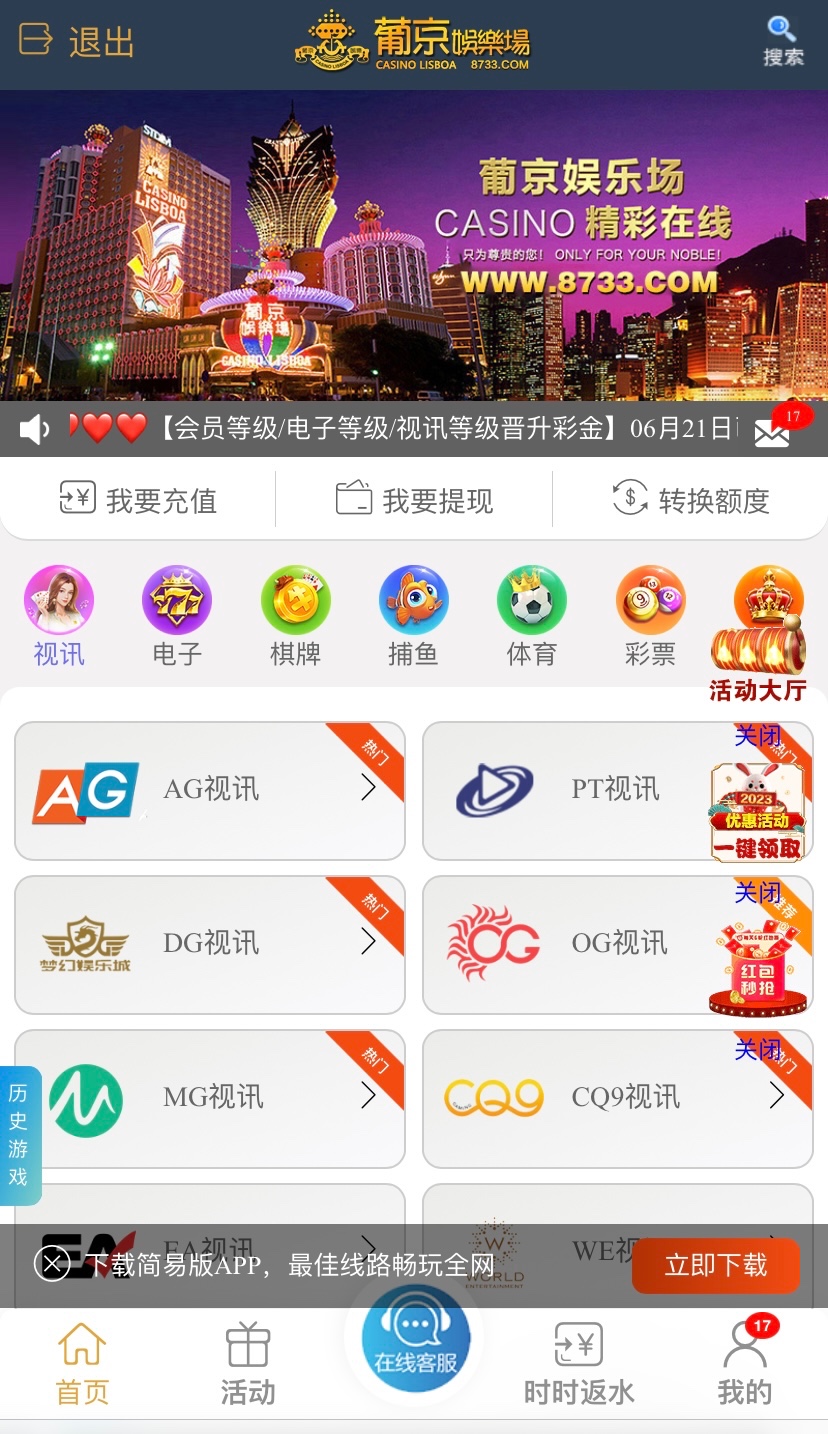The image size is (828, 1434).
Task: Switch to the 捕鱼 category
Action: point(413,616)
